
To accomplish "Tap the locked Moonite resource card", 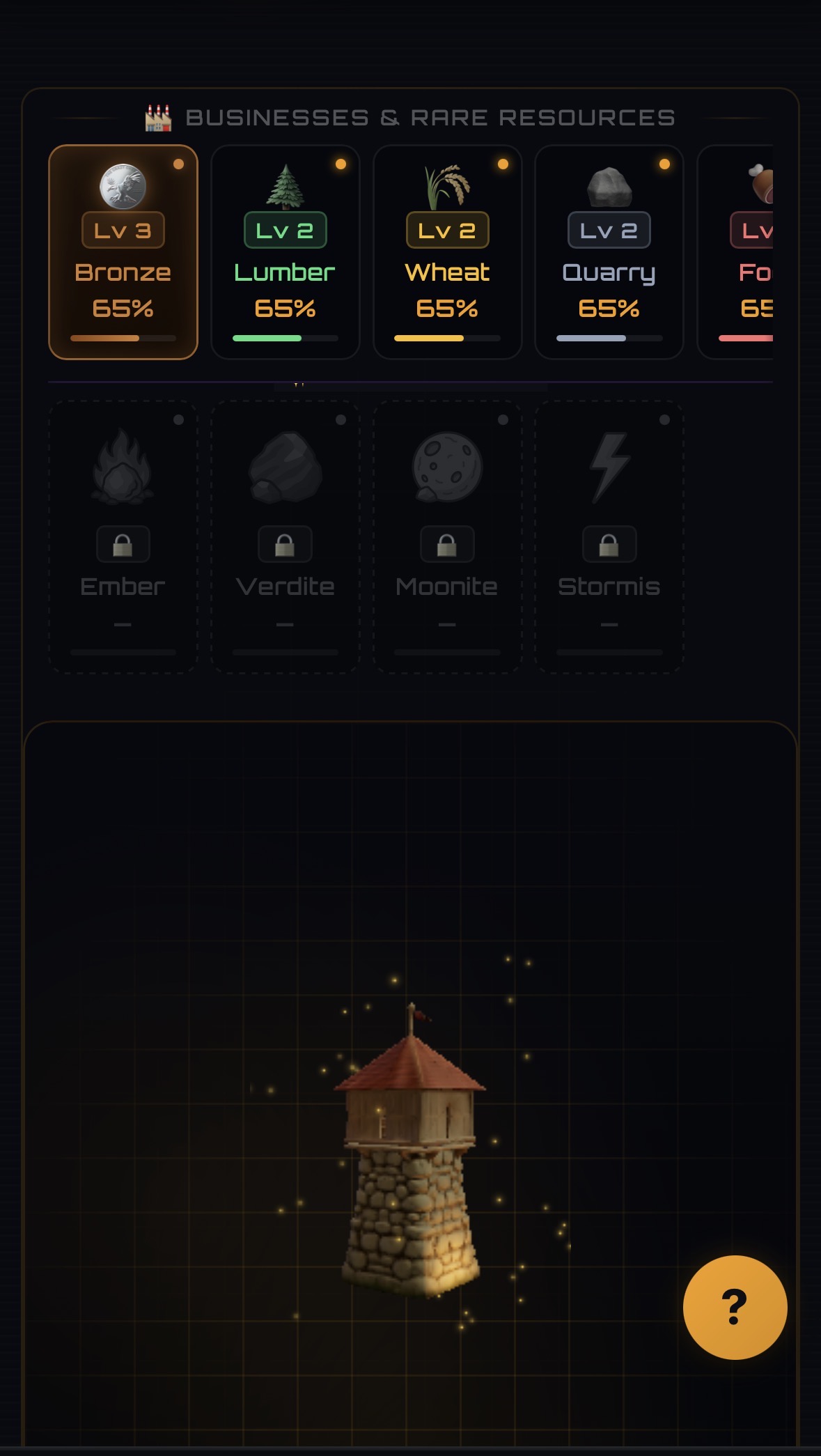I will click(448, 536).
